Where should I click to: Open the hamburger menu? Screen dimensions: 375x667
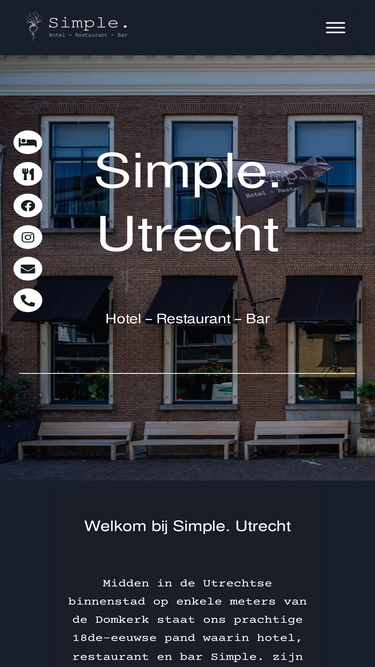click(335, 28)
